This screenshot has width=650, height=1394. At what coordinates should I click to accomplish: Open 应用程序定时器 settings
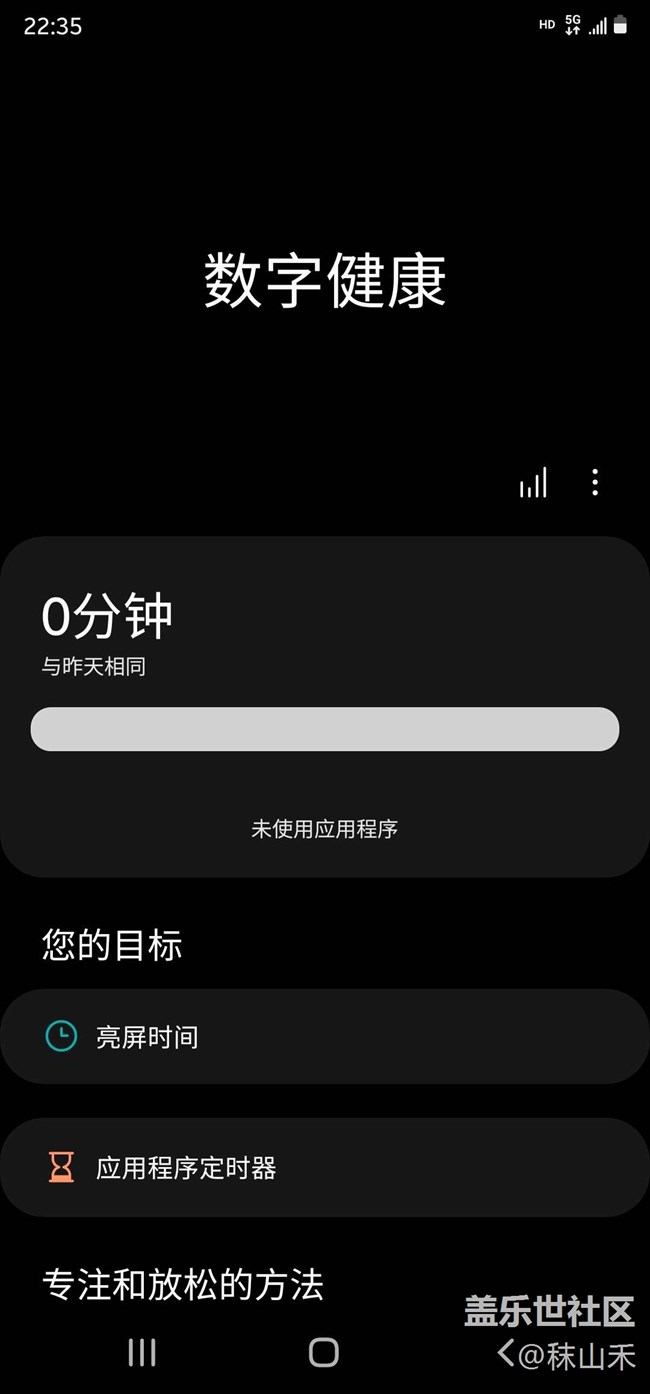click(x=325, y=1167)
